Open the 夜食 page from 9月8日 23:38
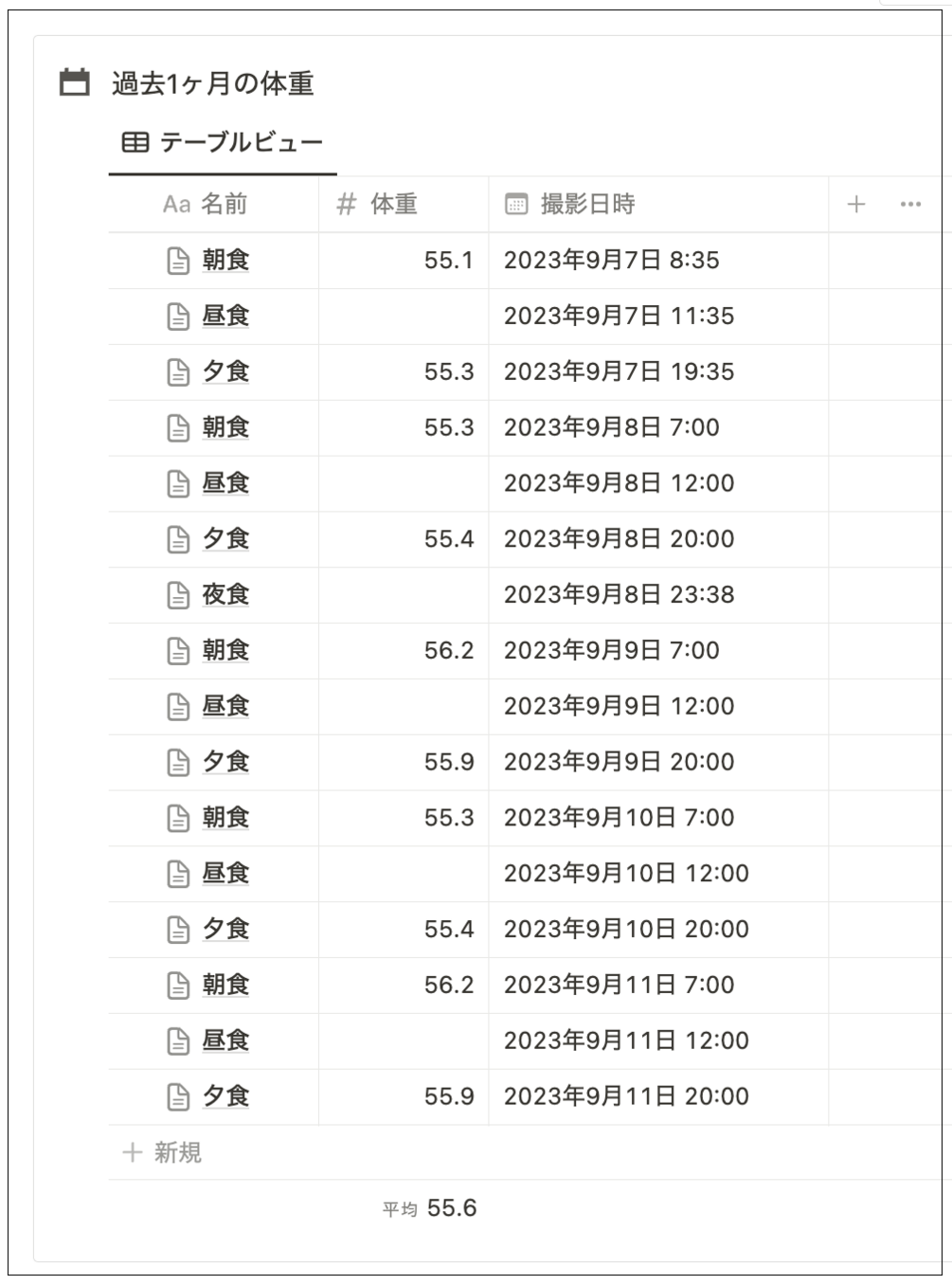 click(x=225, y=594)
